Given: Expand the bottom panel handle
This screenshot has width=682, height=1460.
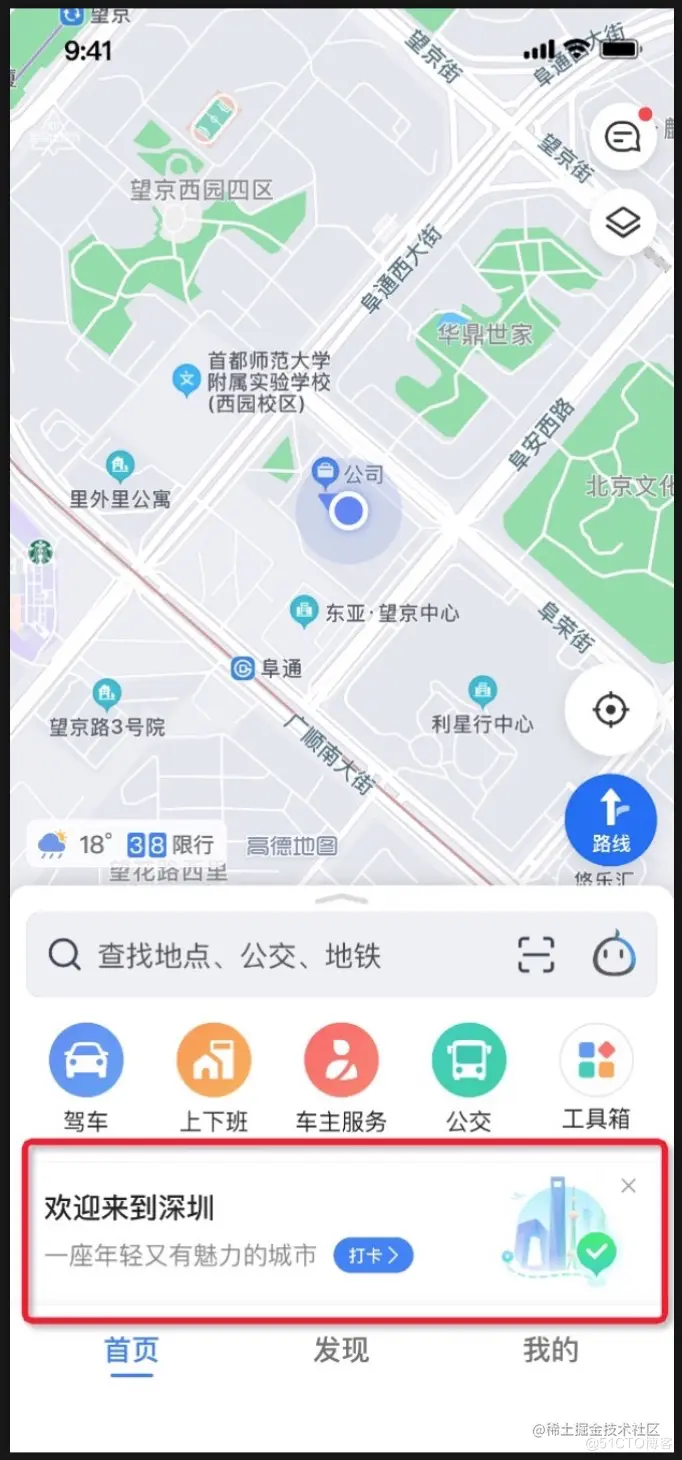Looking at the screenshot, I should tap(342, 899).
